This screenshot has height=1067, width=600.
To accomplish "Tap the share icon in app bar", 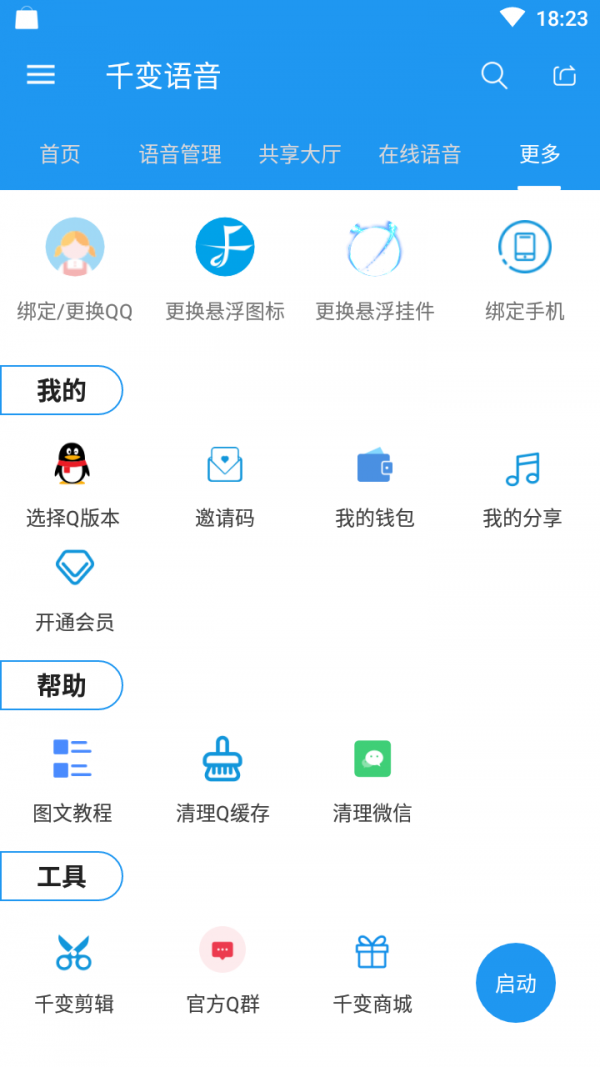I will coord(565,76).
